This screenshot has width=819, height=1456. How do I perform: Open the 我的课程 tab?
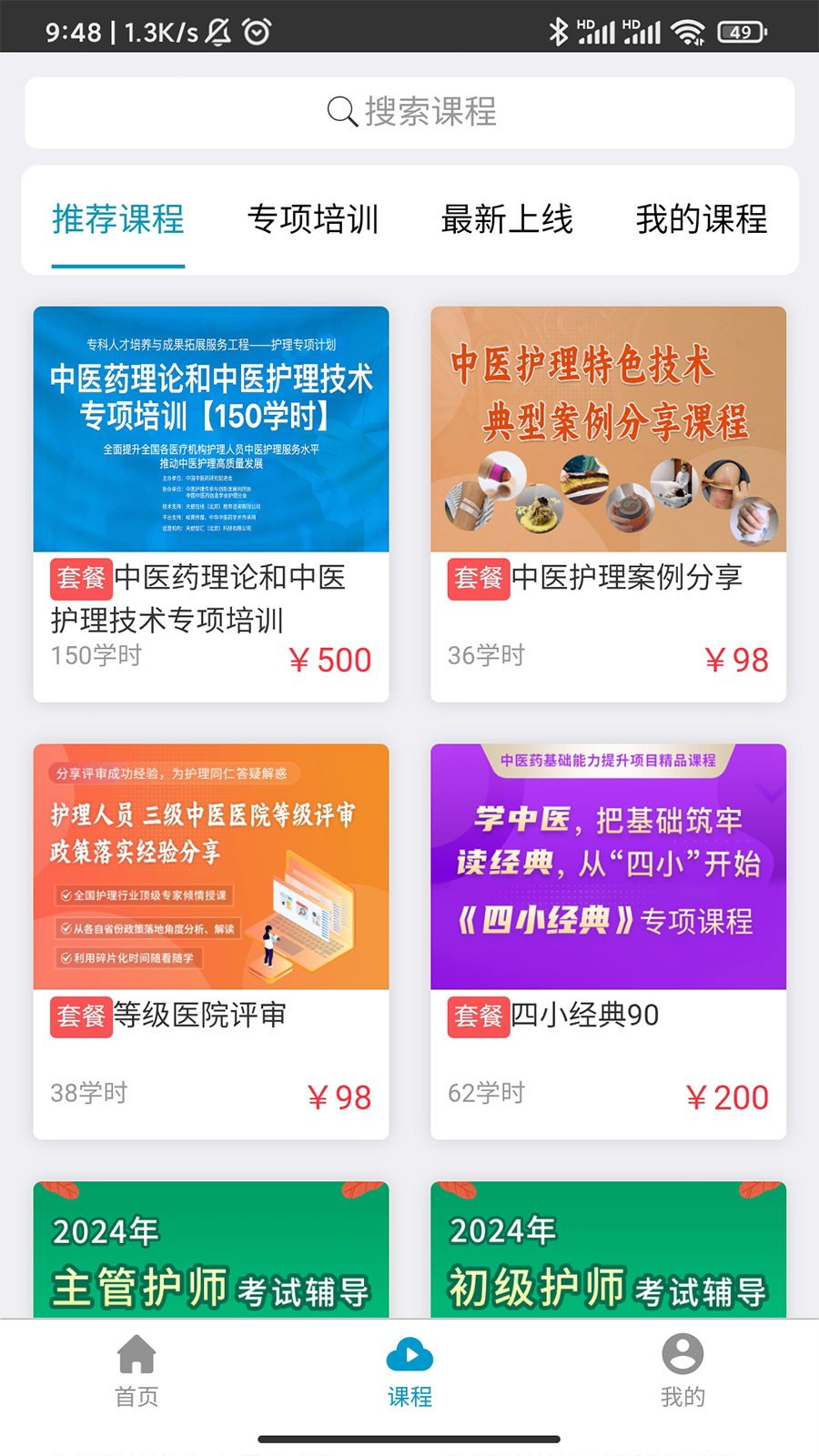701,220
